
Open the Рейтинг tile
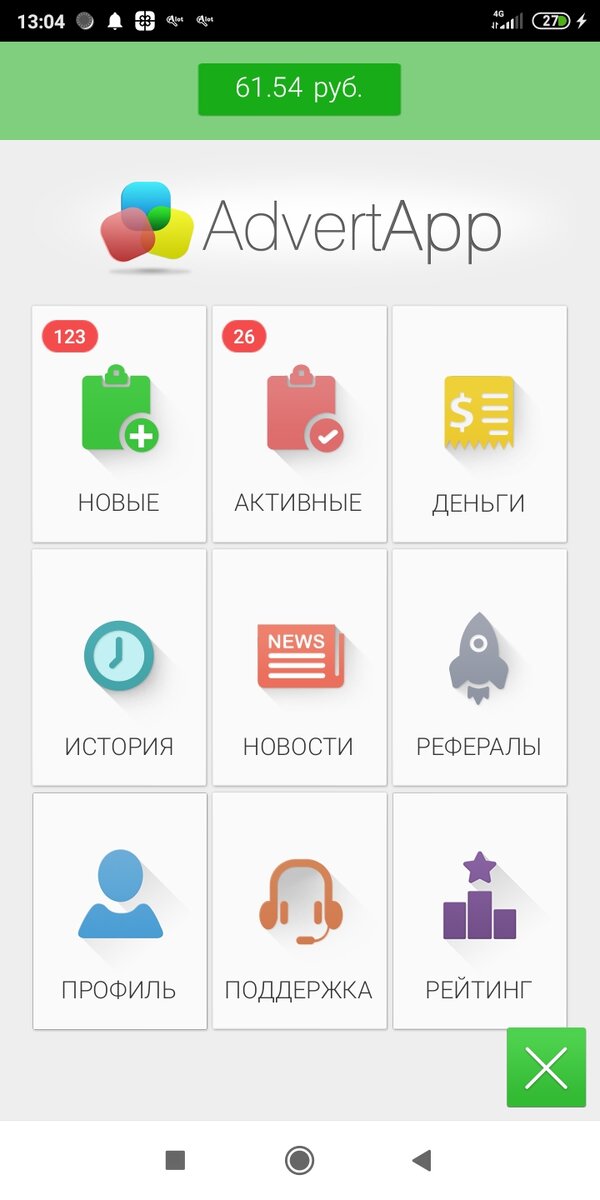click(479, 911)
